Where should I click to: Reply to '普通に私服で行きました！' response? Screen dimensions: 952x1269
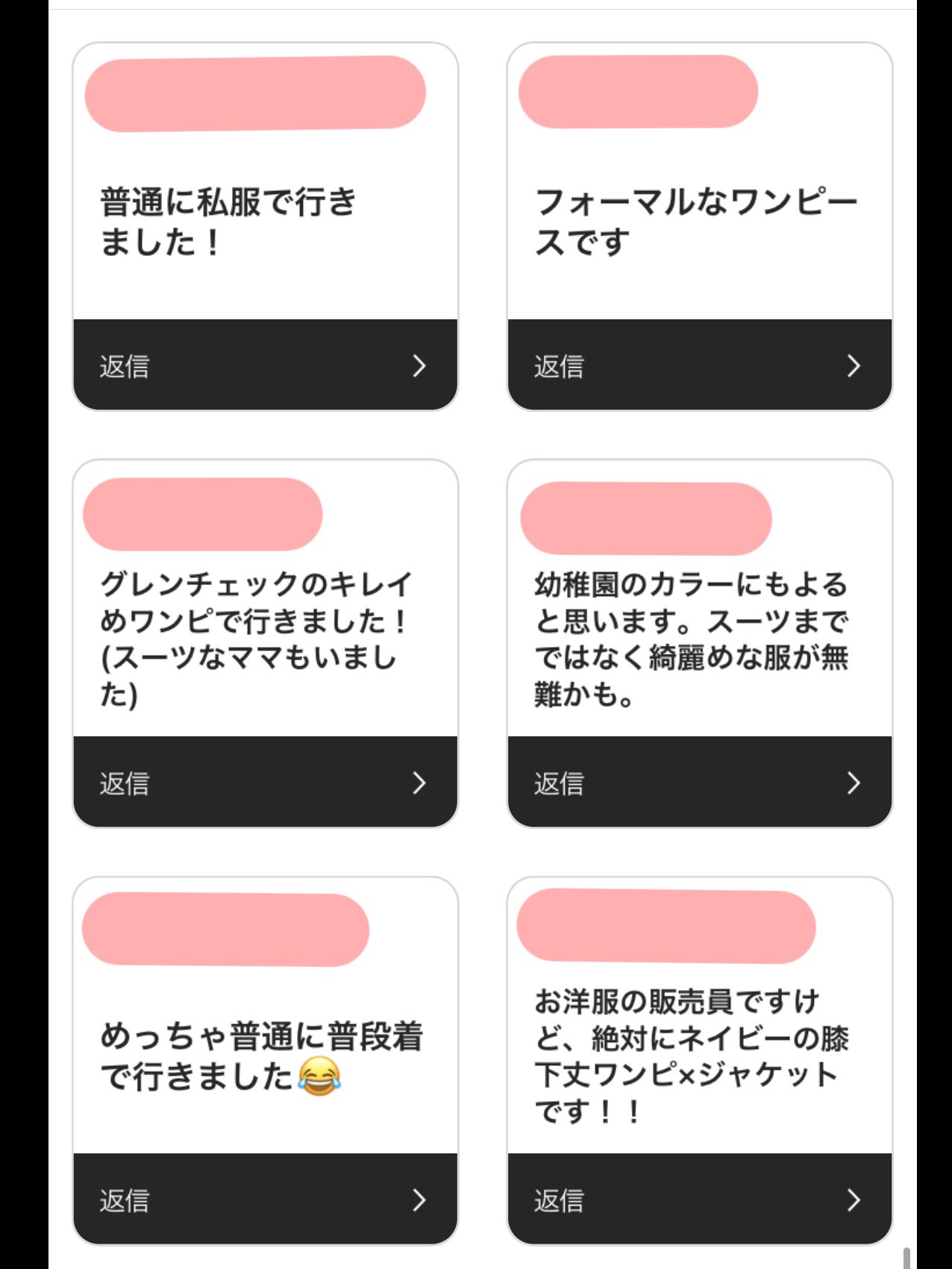[265, 365]
